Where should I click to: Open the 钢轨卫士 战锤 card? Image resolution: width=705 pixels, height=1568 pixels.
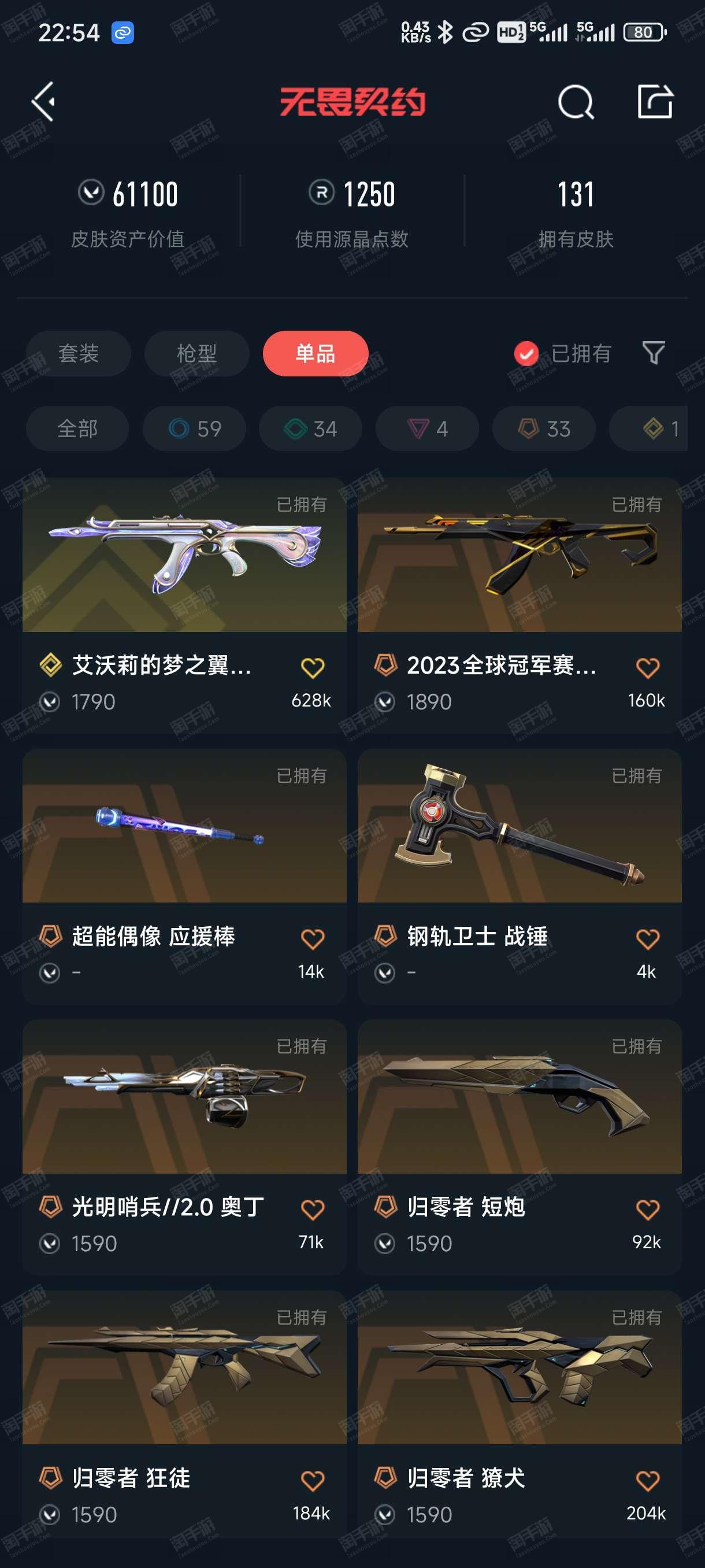pos(520,877)
